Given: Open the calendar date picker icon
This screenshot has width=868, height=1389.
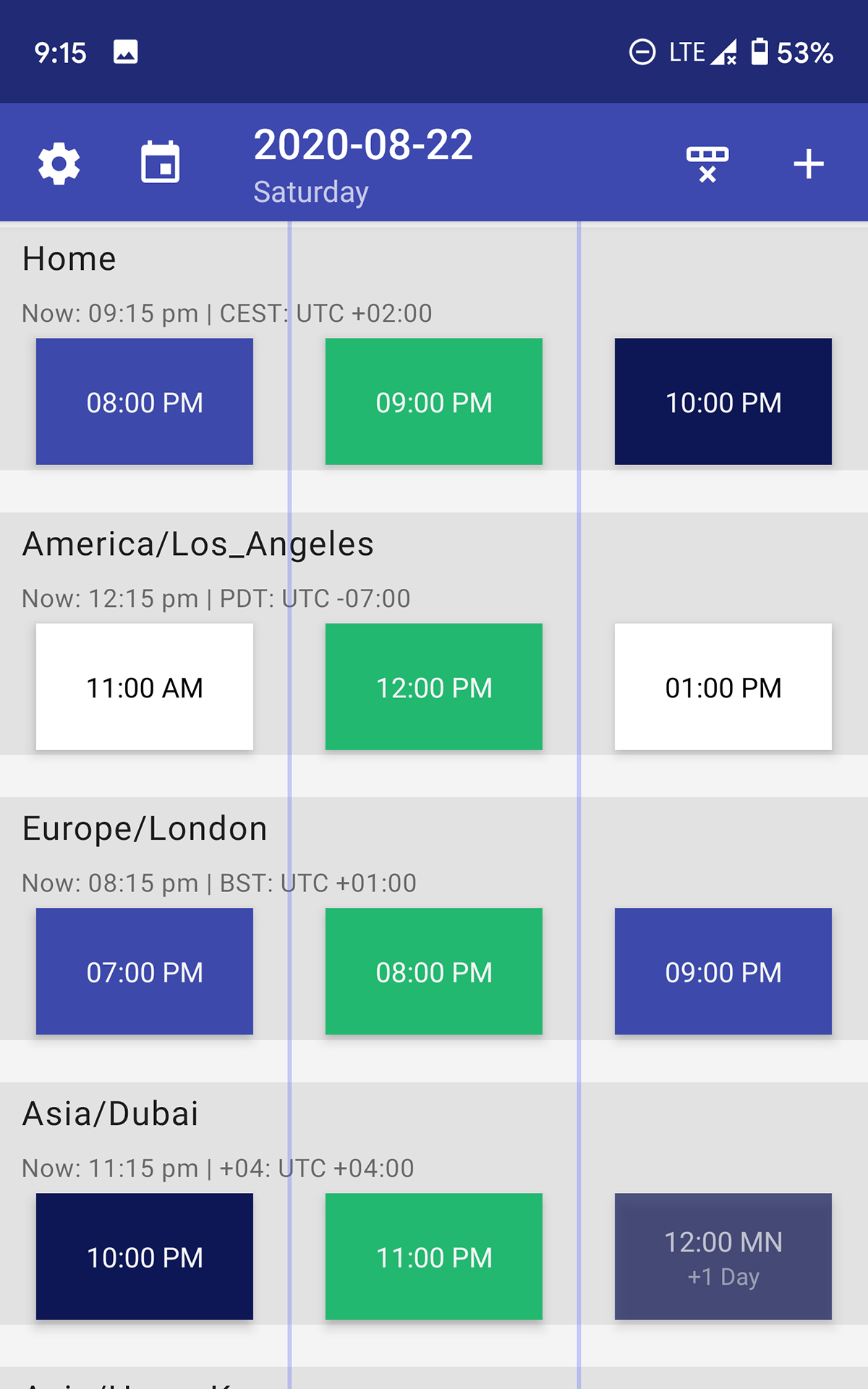Looking at the screenshot, I should 159,161.
